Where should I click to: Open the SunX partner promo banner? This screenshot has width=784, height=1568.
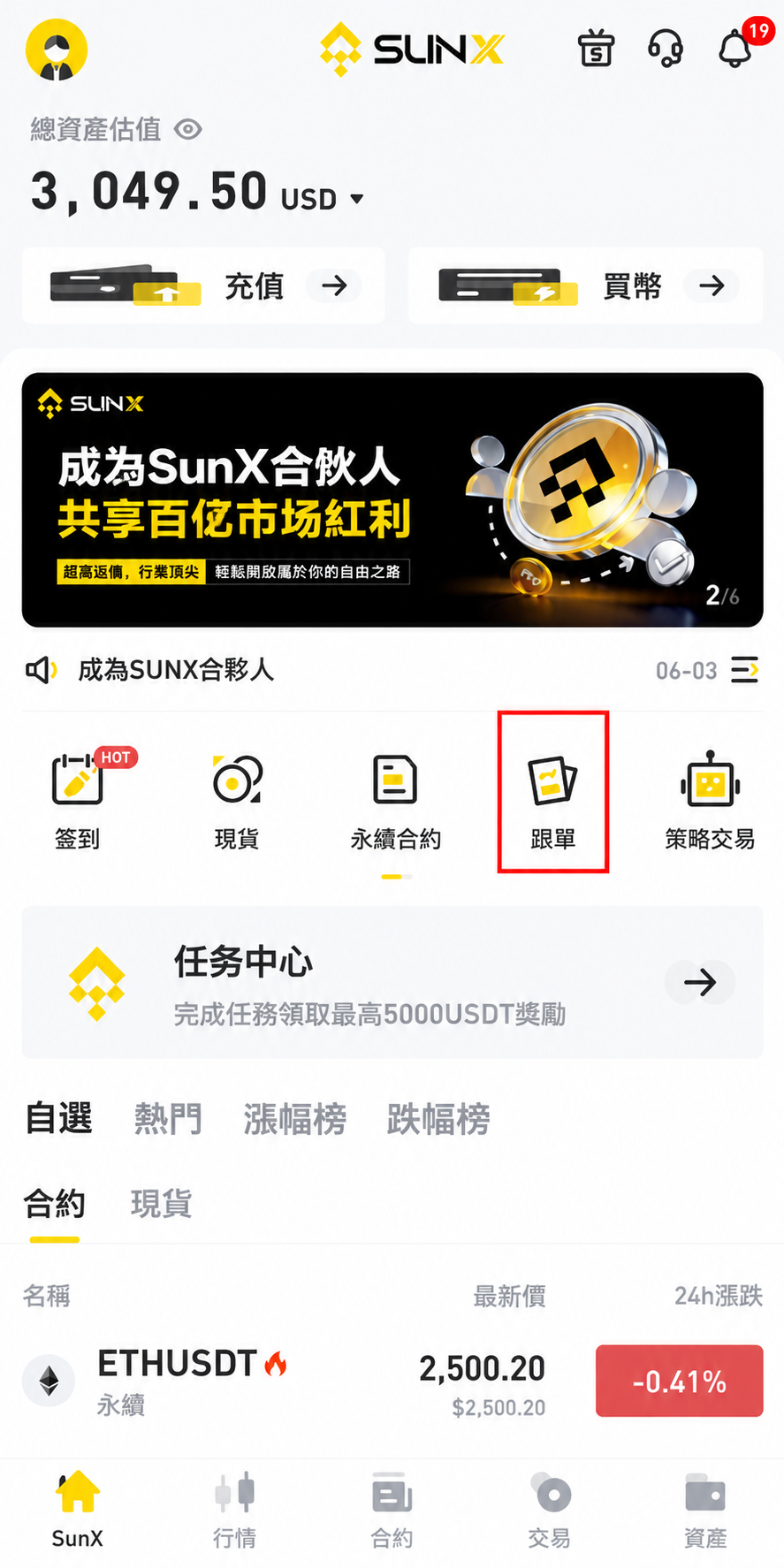(392, 499)
